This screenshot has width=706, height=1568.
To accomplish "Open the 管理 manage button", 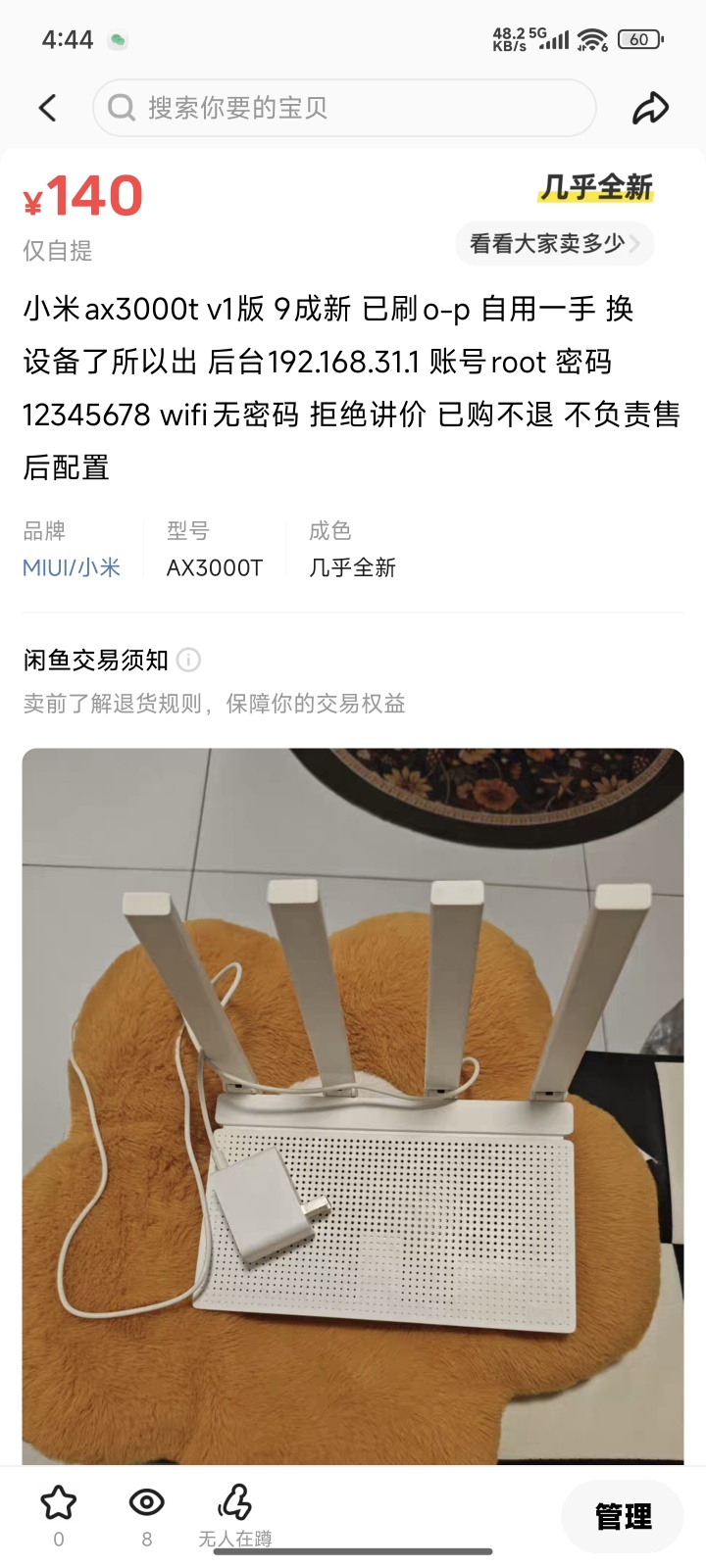I will click(x=624, y=1516).
